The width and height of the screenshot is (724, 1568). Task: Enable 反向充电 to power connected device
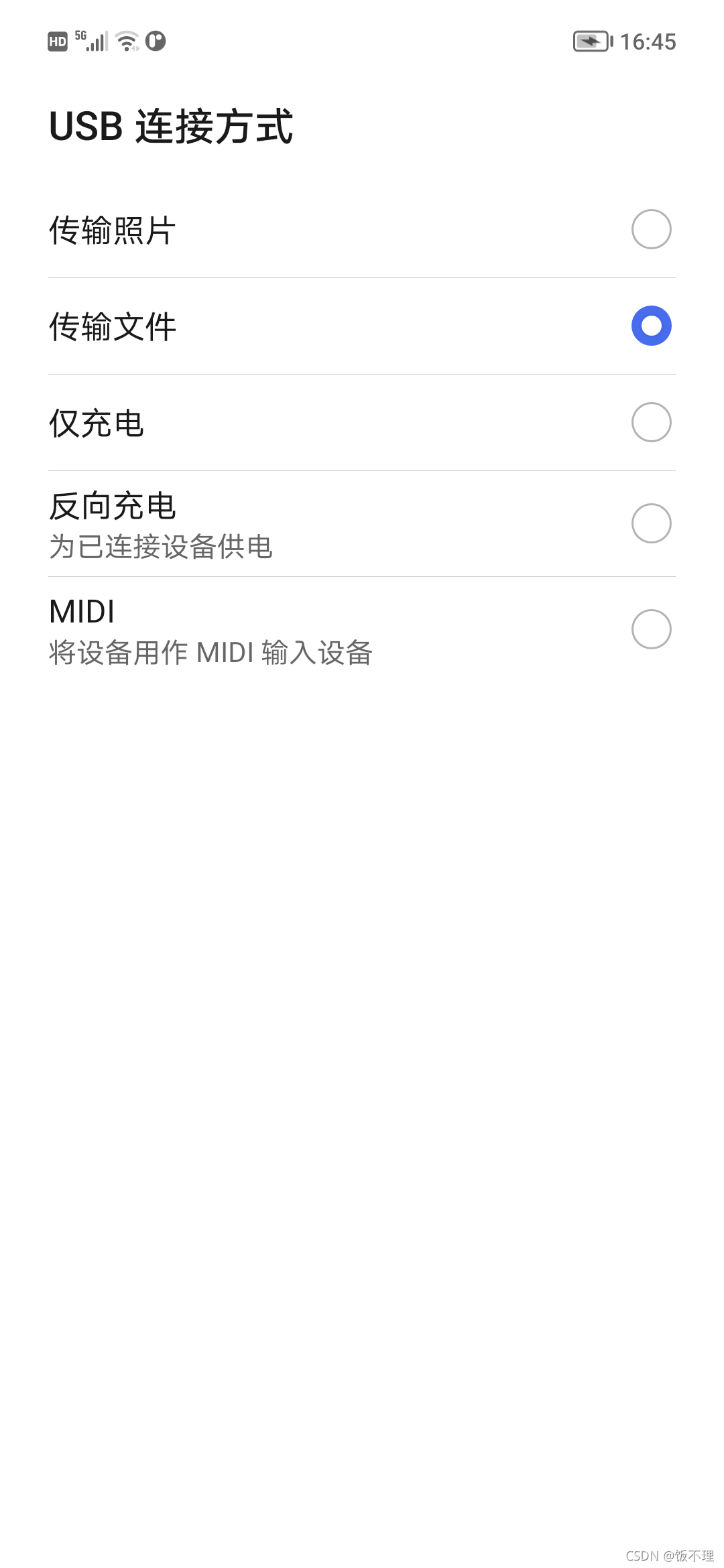(651, 523)
